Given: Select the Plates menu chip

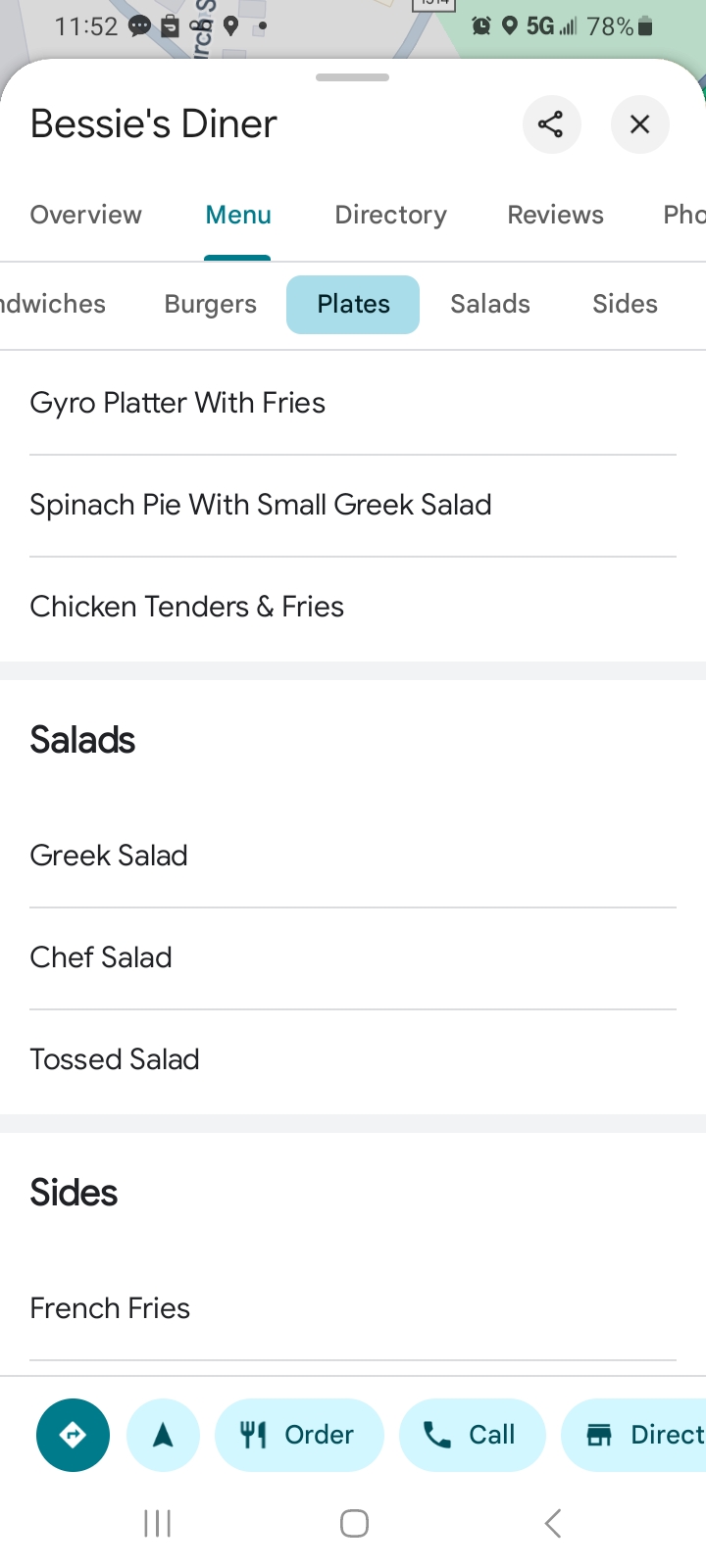Looking at the screenshot, I should pyautogui.click(x=353, y=304).
